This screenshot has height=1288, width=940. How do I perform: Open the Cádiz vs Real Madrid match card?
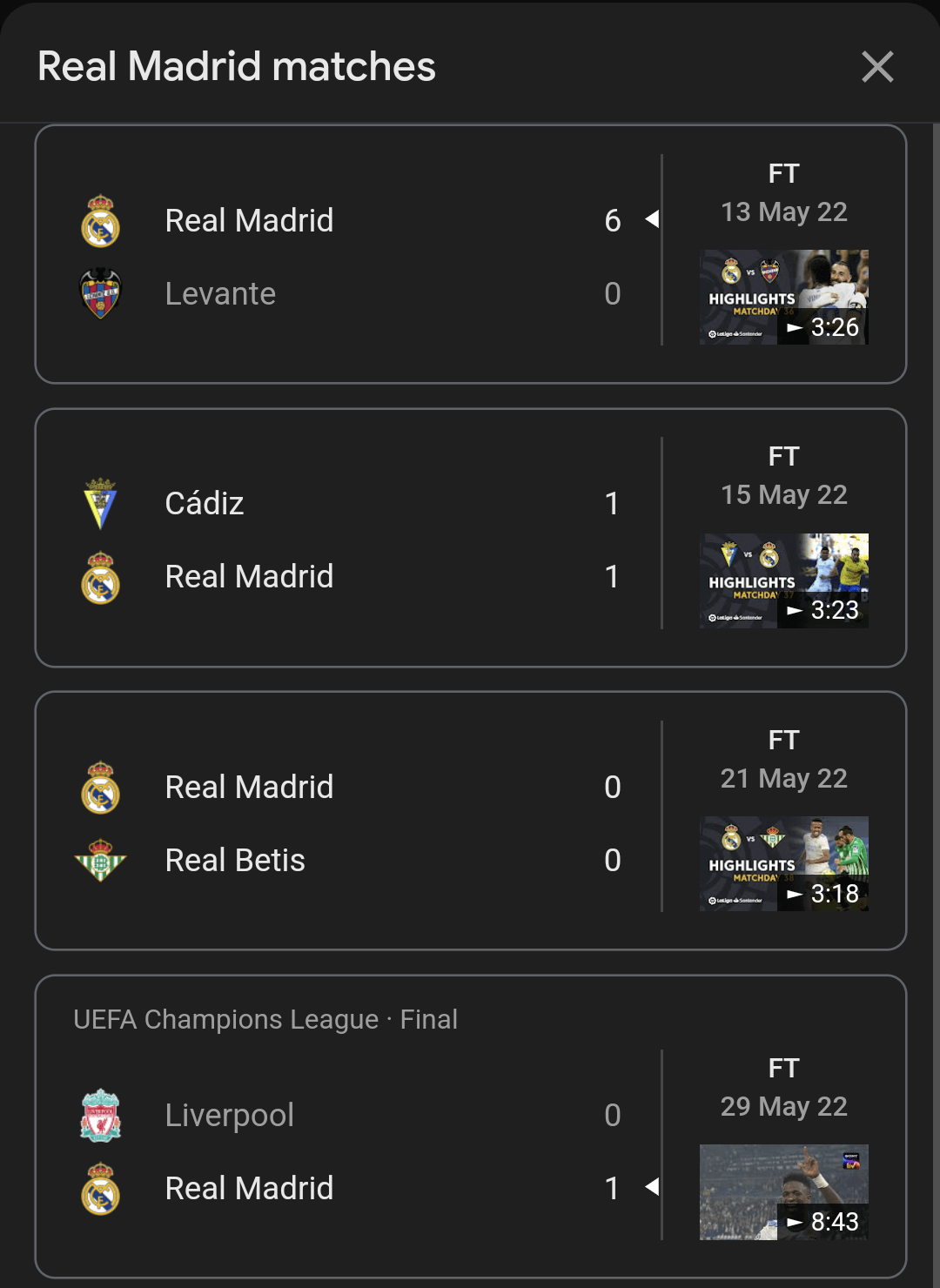click(348, 539)
